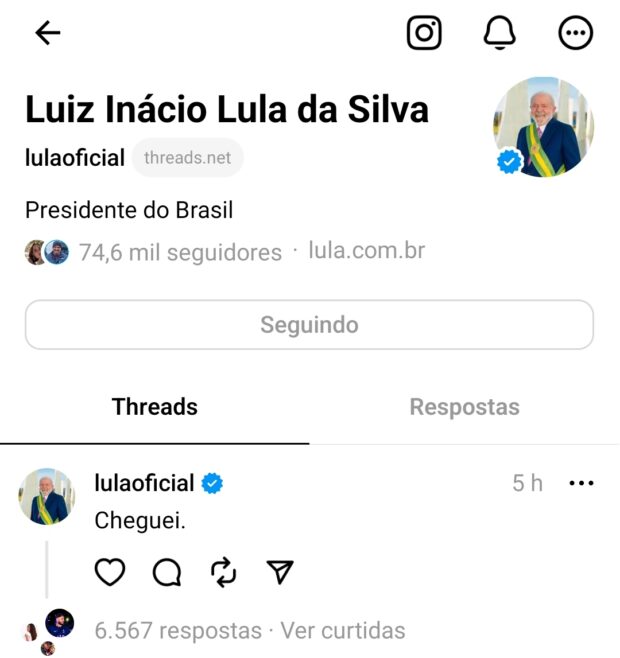
Task: Open the notifications bell
Action: (x=499, y=33)
